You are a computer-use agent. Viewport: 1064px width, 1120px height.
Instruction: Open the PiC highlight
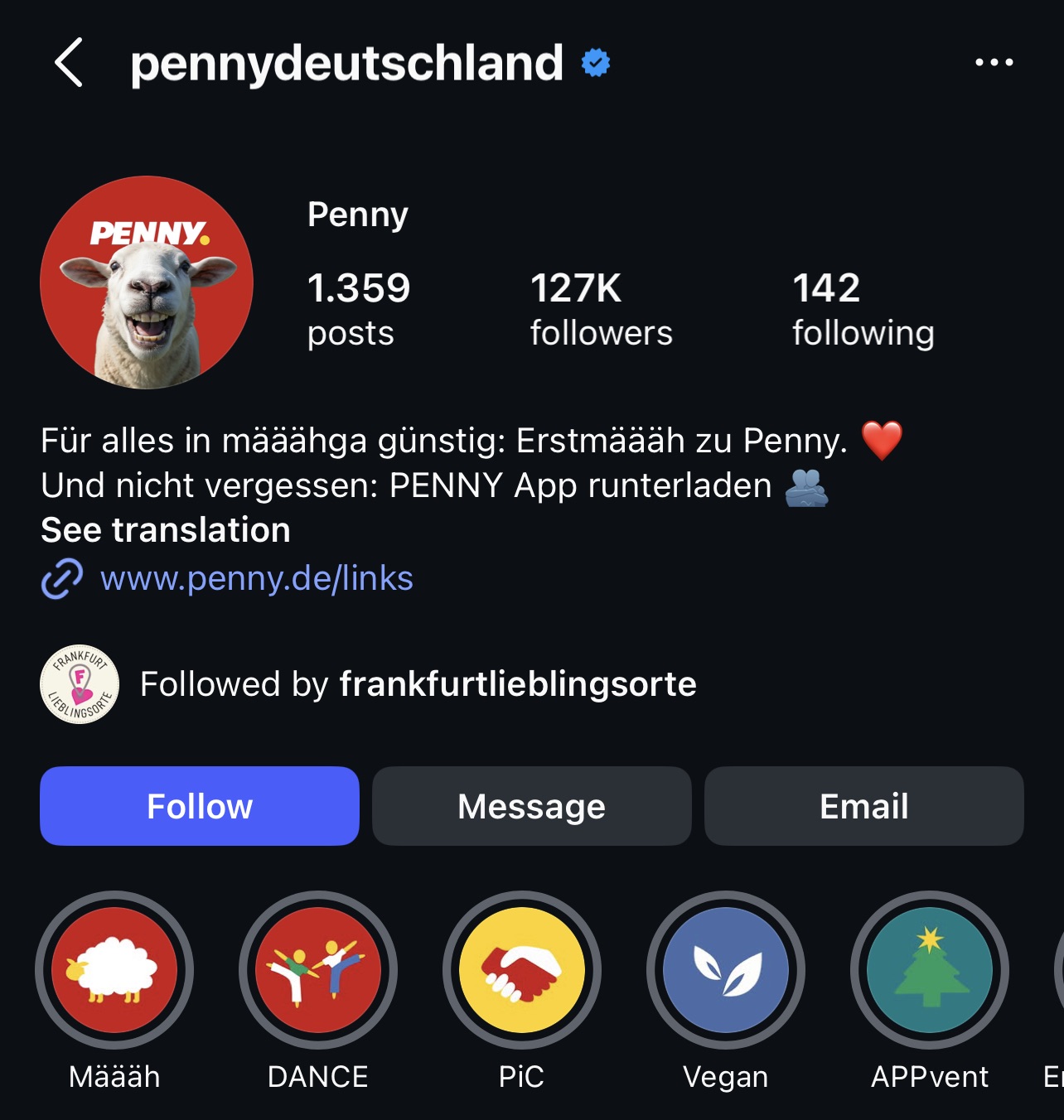(522, 970)
